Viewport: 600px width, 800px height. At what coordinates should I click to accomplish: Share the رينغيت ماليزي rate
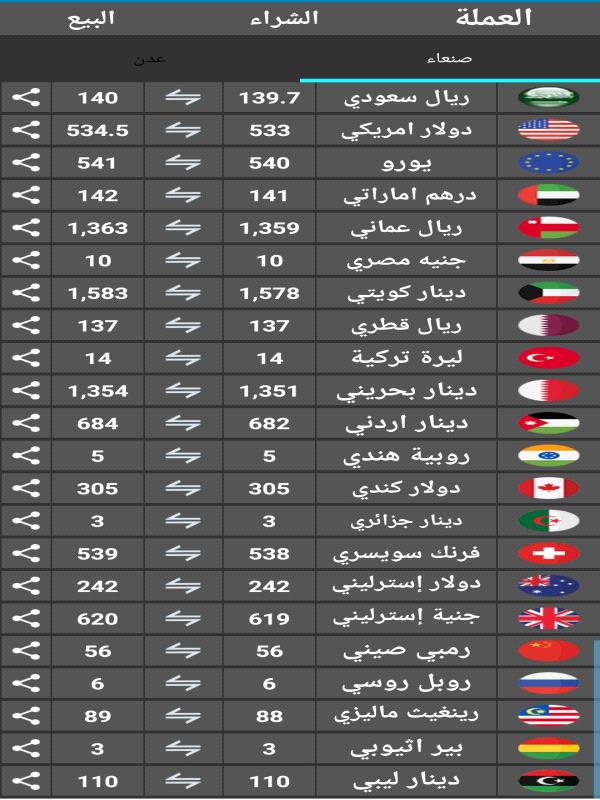[x=27, y=716]
